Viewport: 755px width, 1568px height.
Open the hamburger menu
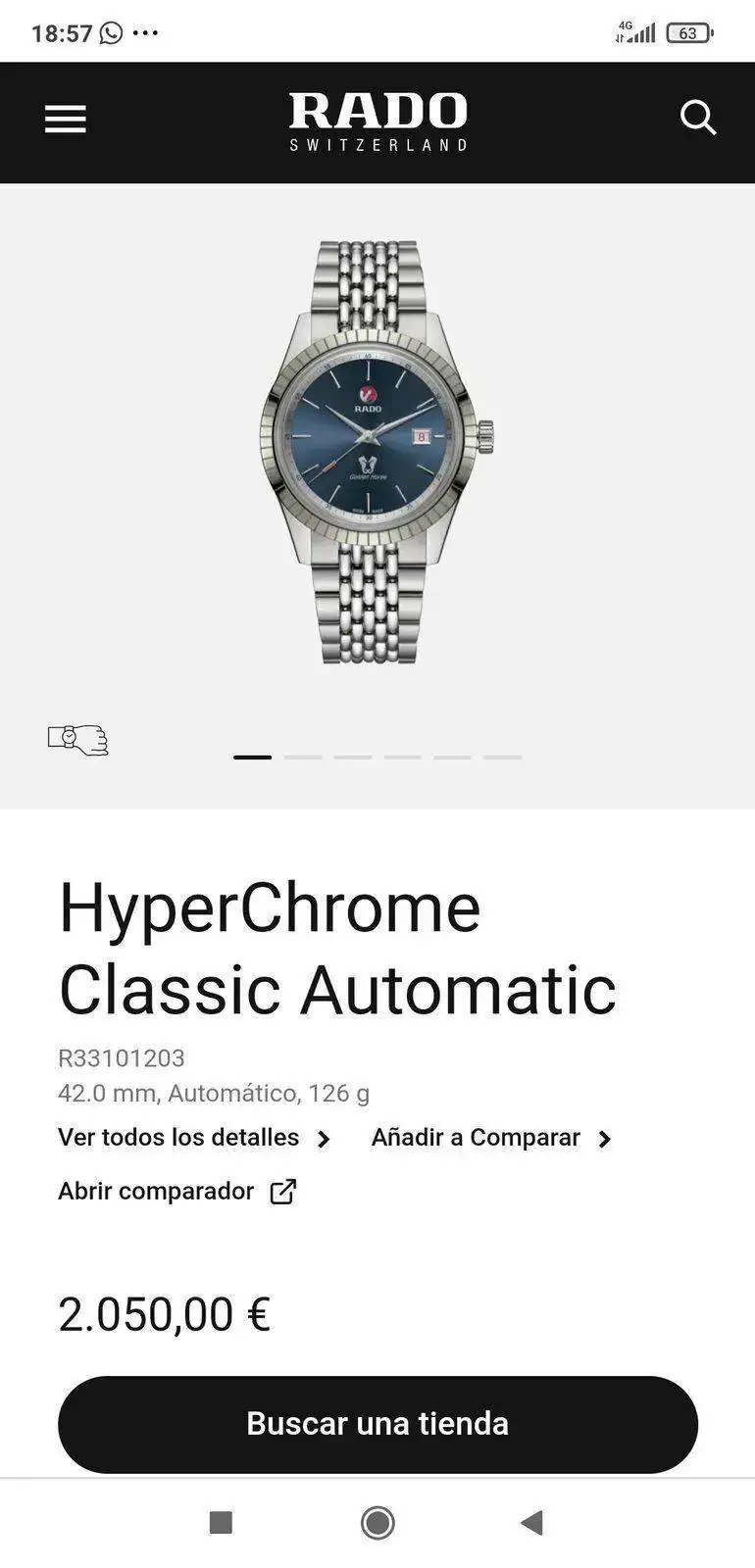[x=66, y=120]
